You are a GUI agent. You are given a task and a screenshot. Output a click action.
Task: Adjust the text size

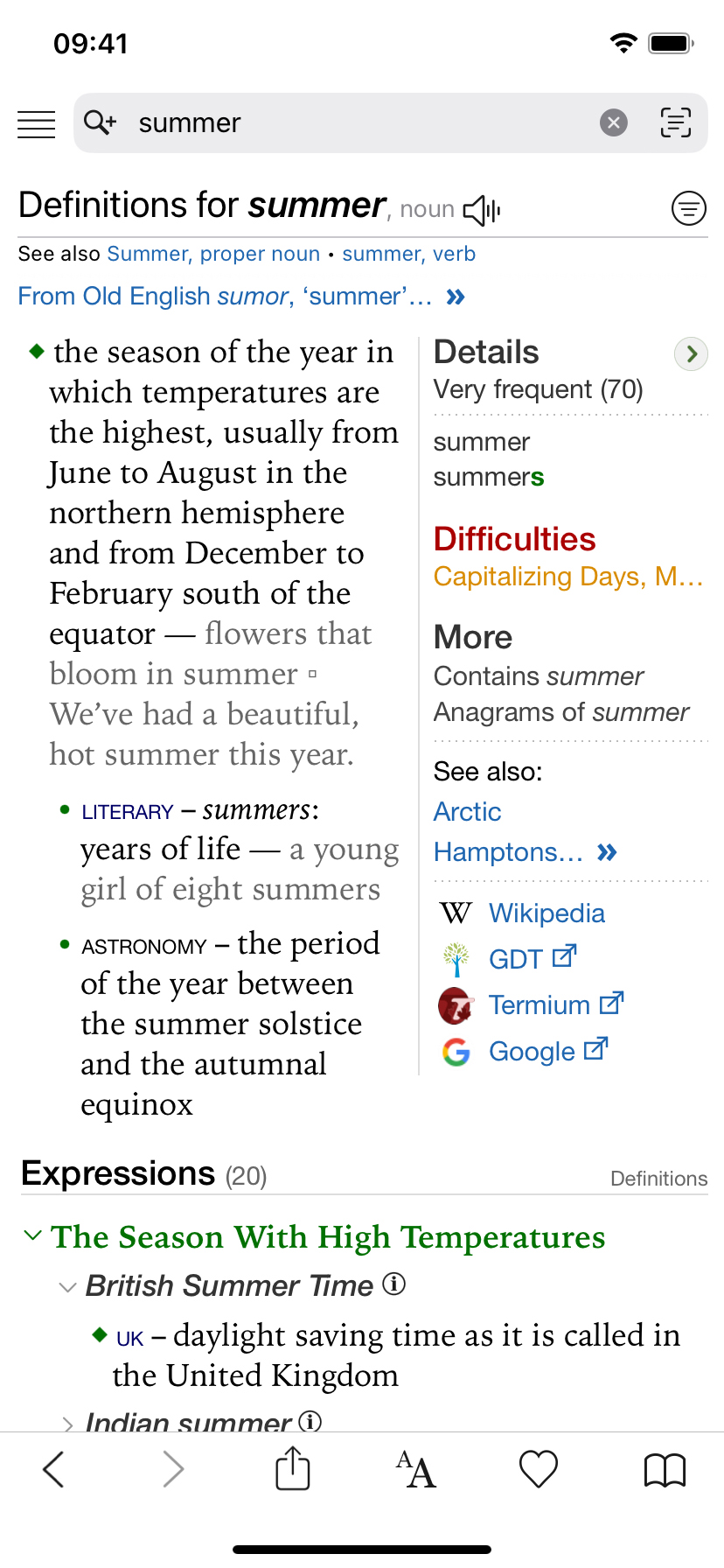click(x=416, y=1469)
